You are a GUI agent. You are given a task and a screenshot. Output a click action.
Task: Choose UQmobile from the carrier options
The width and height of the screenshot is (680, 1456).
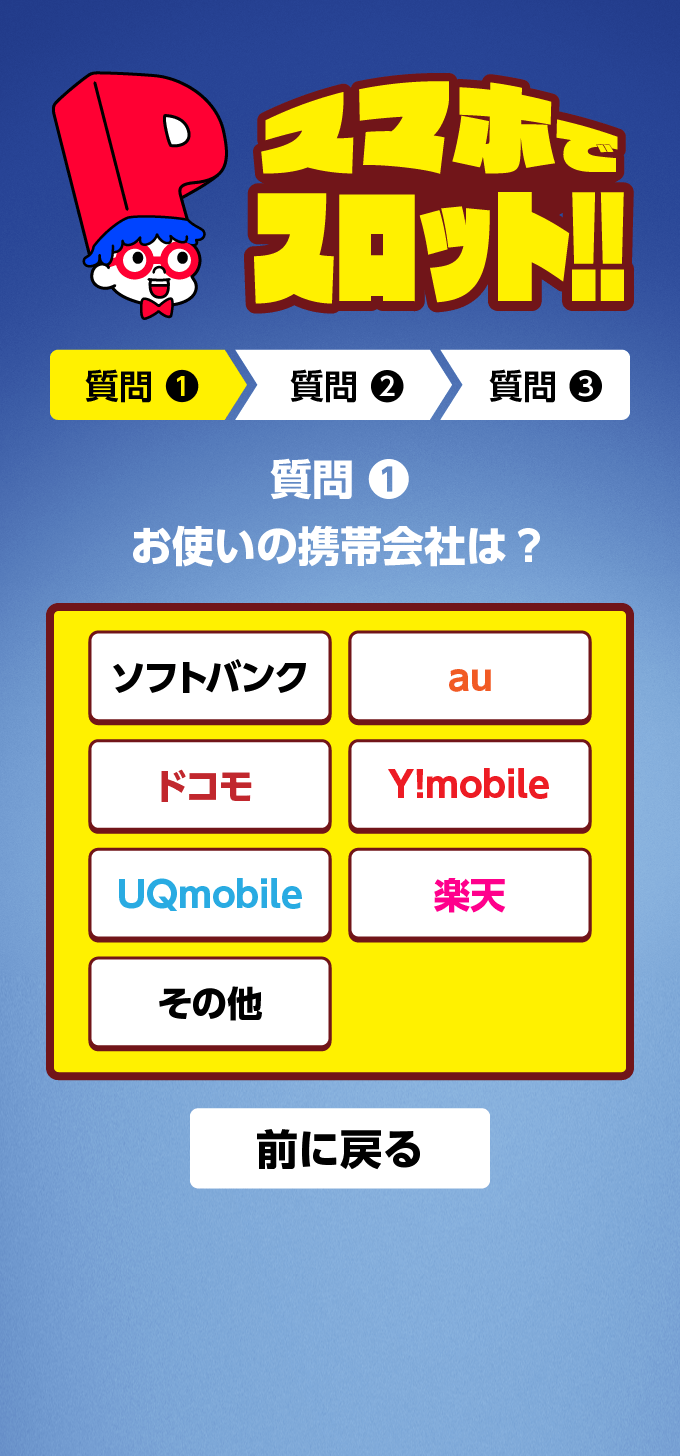click(210, 895)
